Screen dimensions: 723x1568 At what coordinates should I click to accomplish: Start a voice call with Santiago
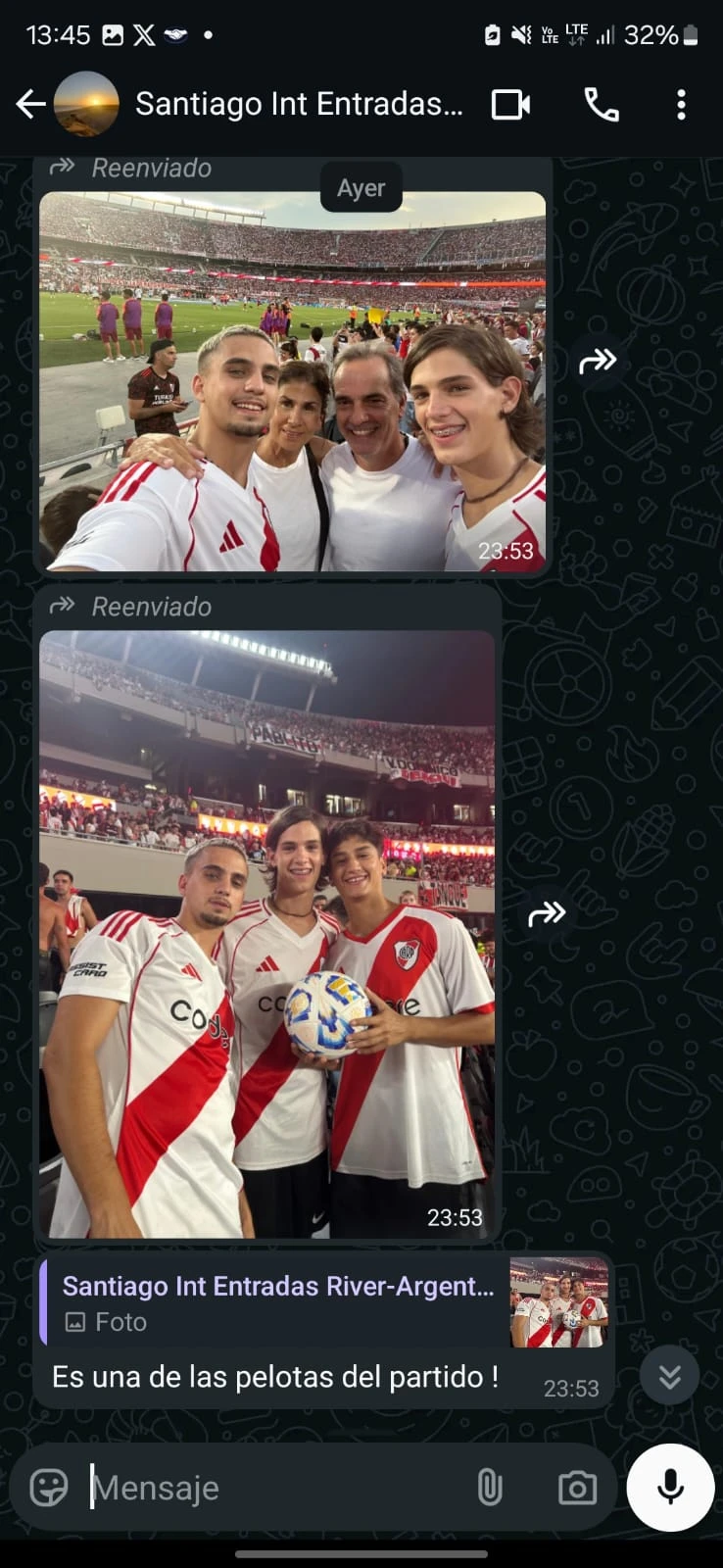tap(601, 104)
